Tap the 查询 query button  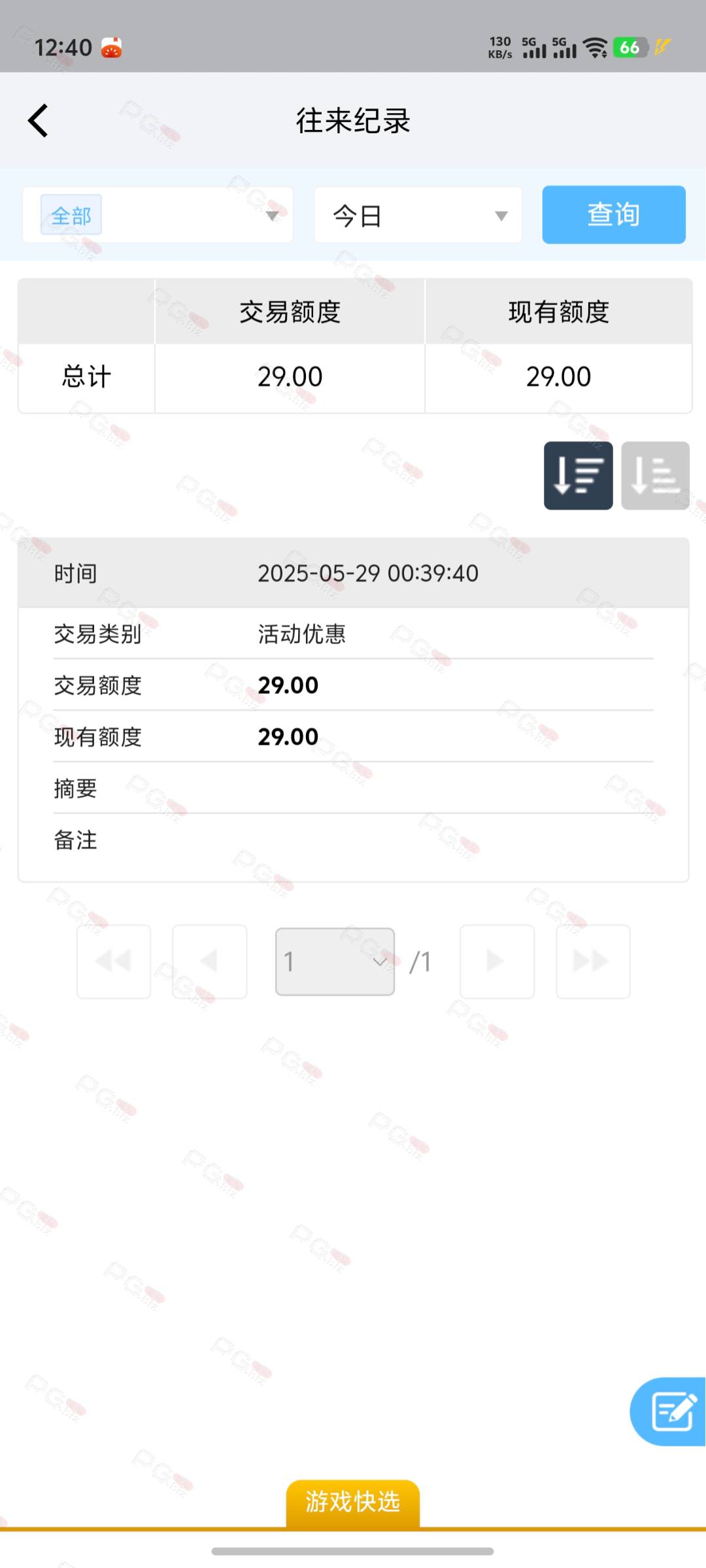[x=614, y=214]
